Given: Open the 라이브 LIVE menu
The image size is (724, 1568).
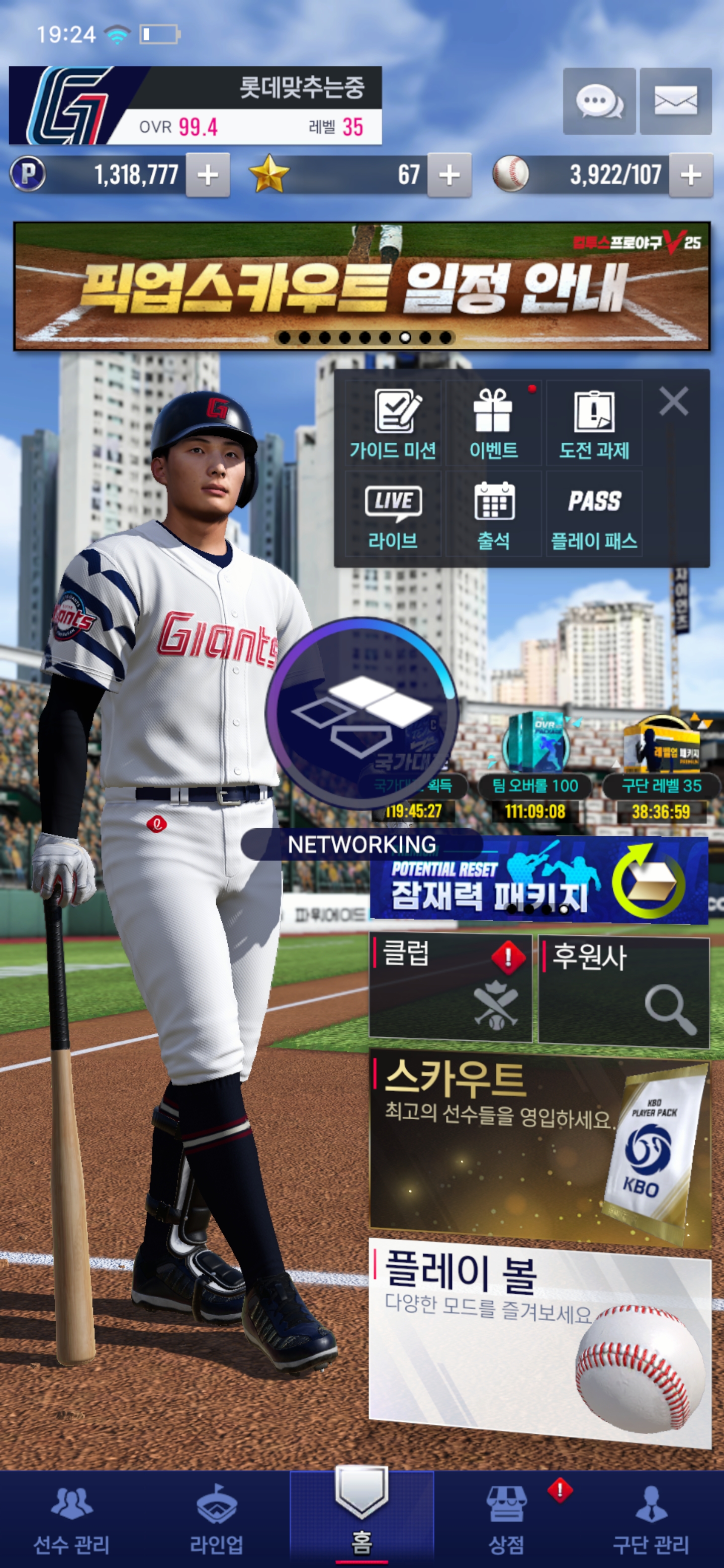Looking at the screenshot, I should click(x=393, y=514).
